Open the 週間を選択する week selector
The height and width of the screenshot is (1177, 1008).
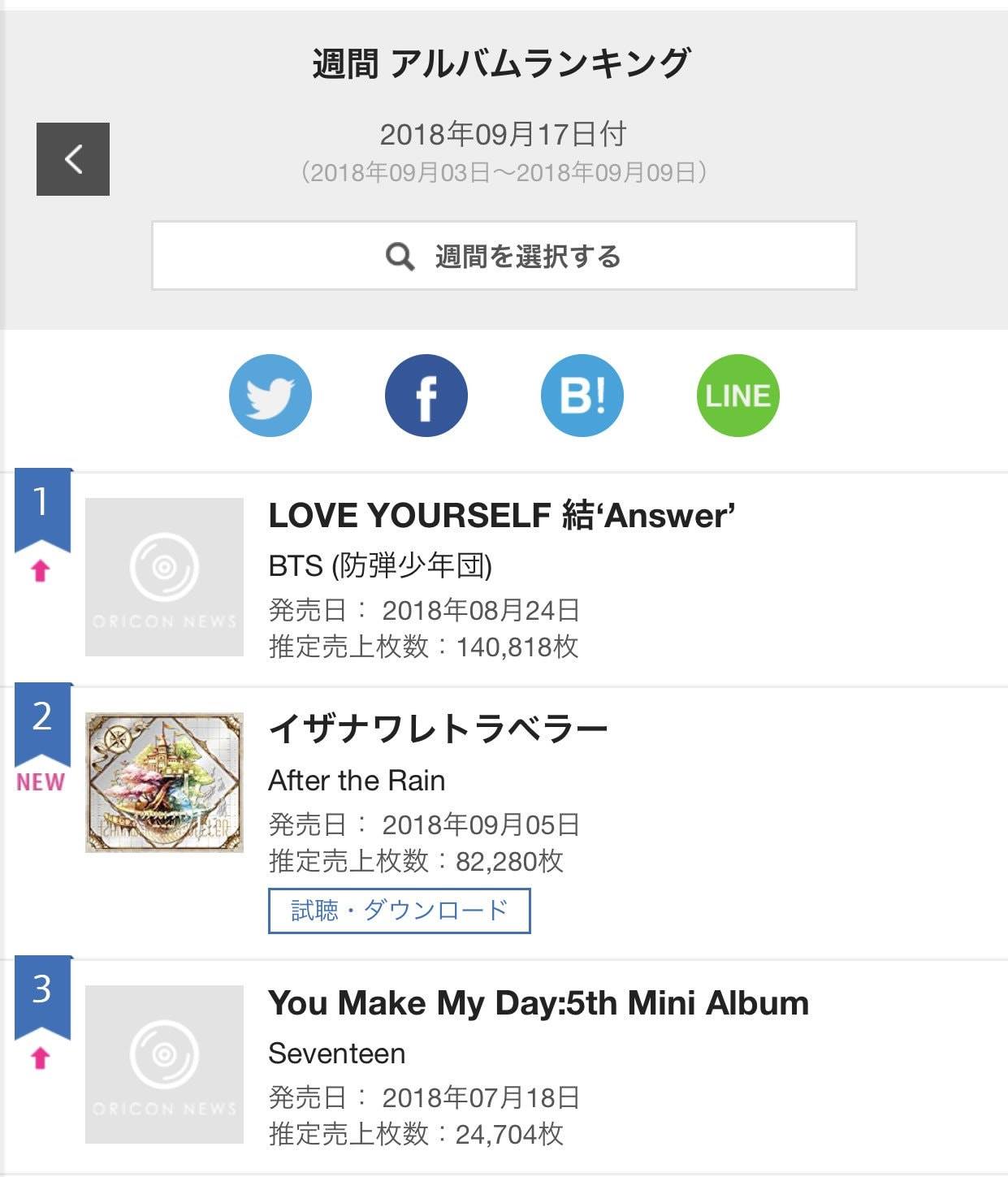coord(504,255)
